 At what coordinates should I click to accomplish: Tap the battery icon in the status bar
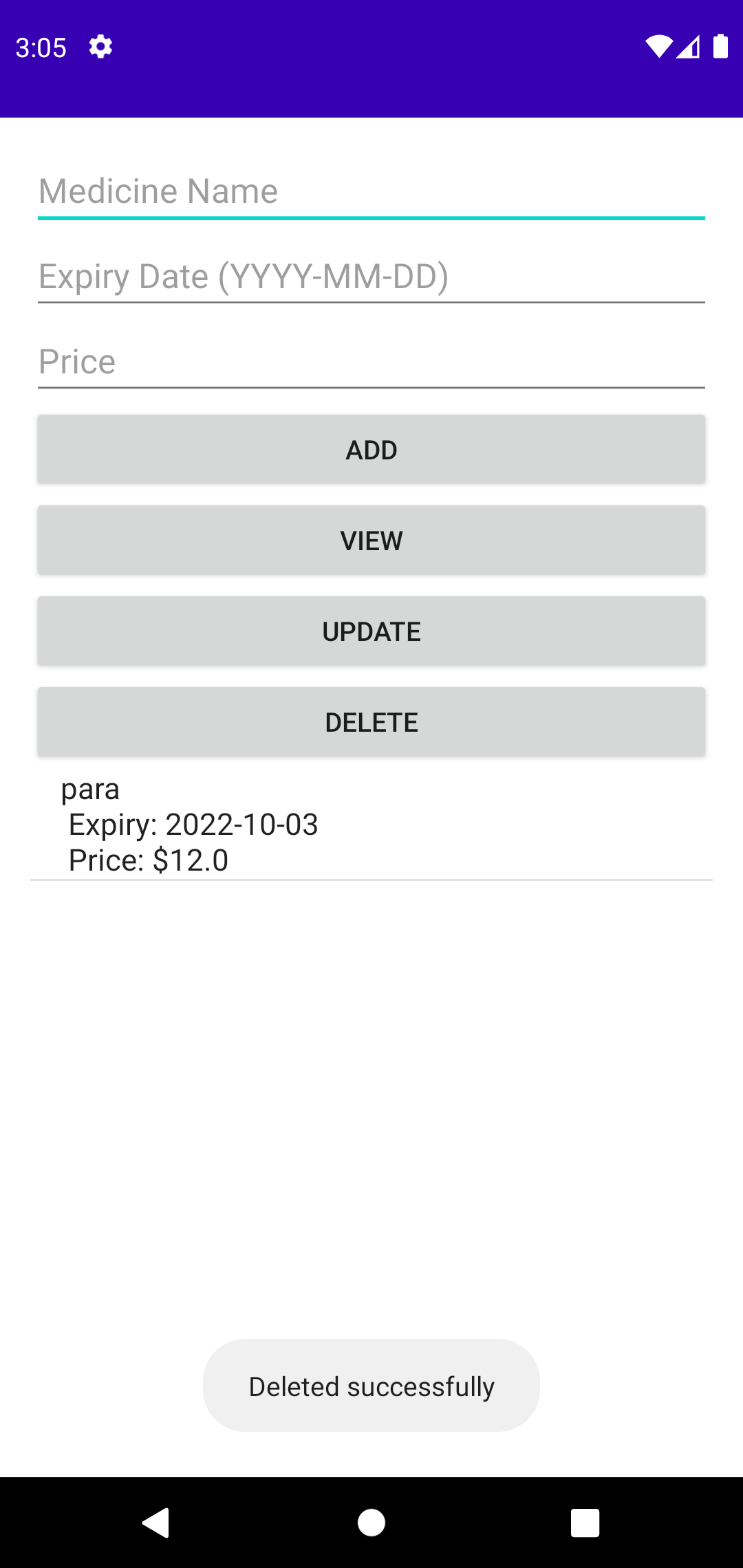720,47
